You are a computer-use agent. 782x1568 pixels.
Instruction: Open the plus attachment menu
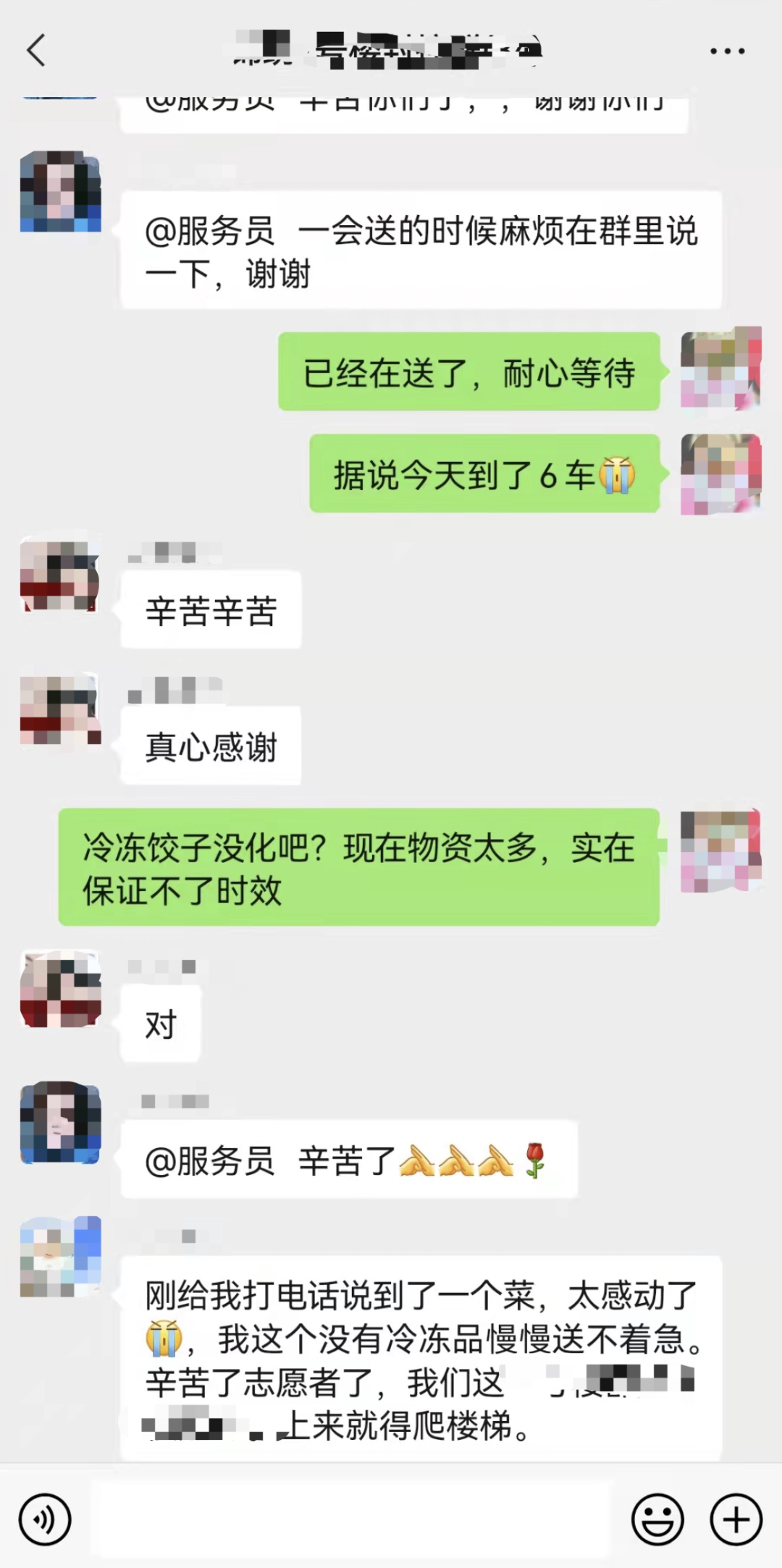(736, 1519)
